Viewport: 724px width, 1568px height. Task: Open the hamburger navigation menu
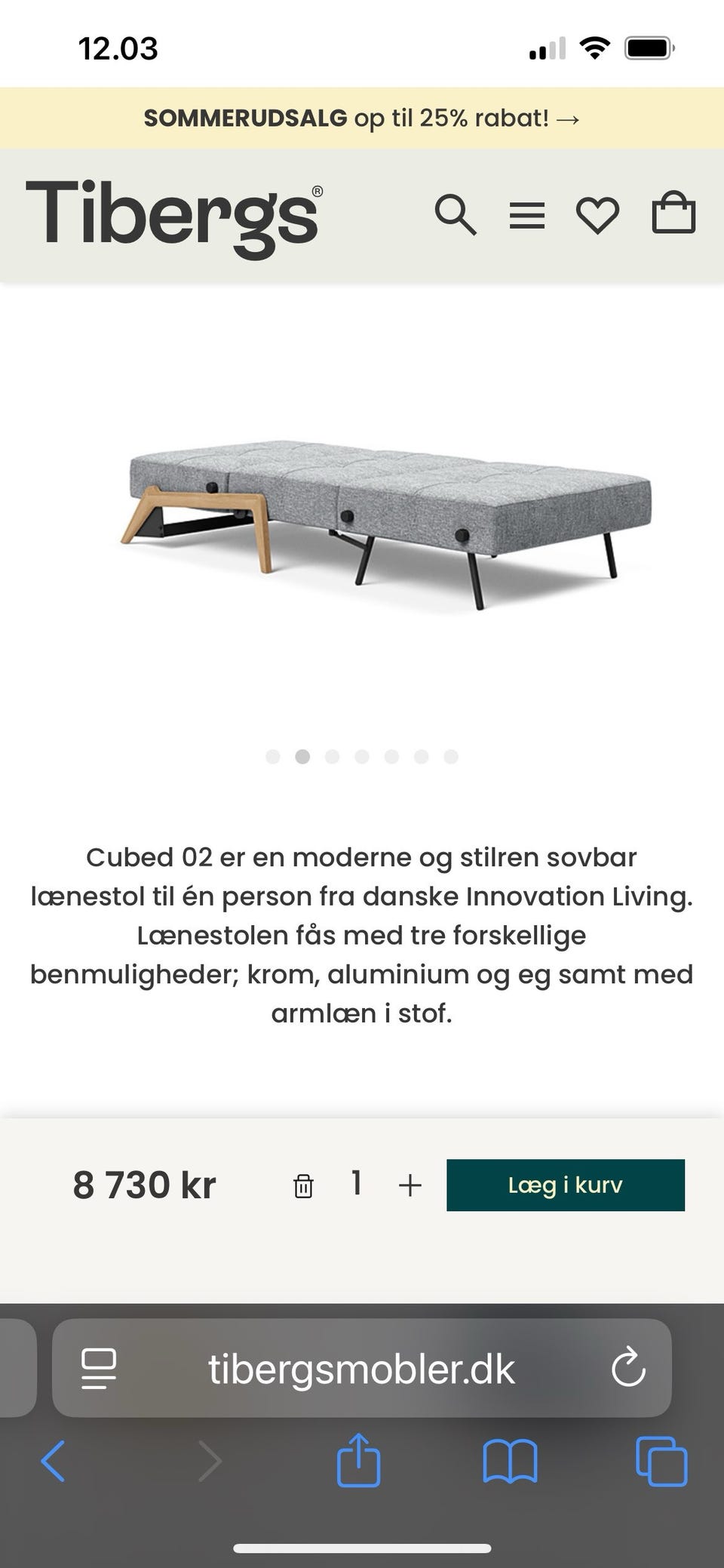(527, 215)
